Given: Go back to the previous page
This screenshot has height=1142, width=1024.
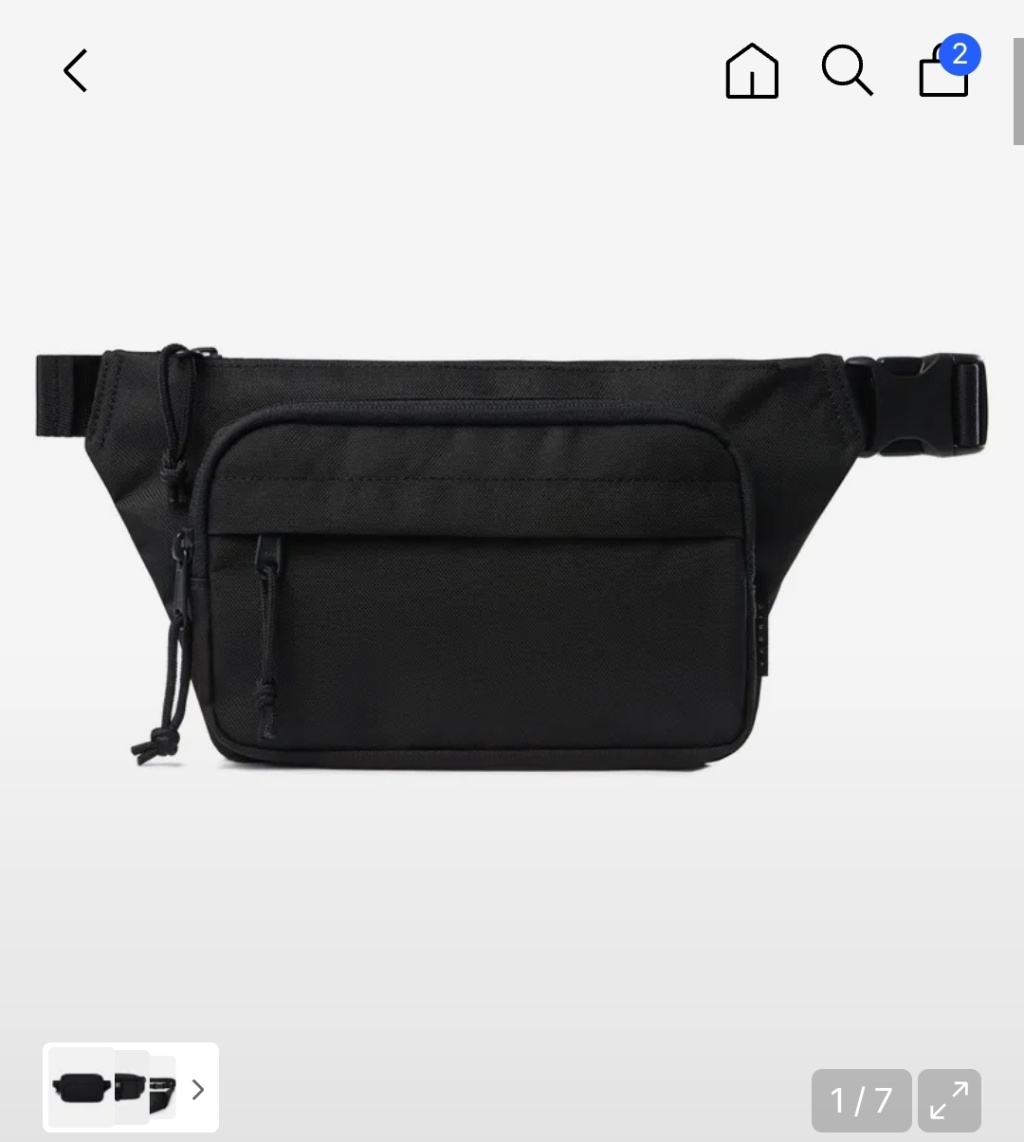Looking at the screenshot, I should [76, 71].
